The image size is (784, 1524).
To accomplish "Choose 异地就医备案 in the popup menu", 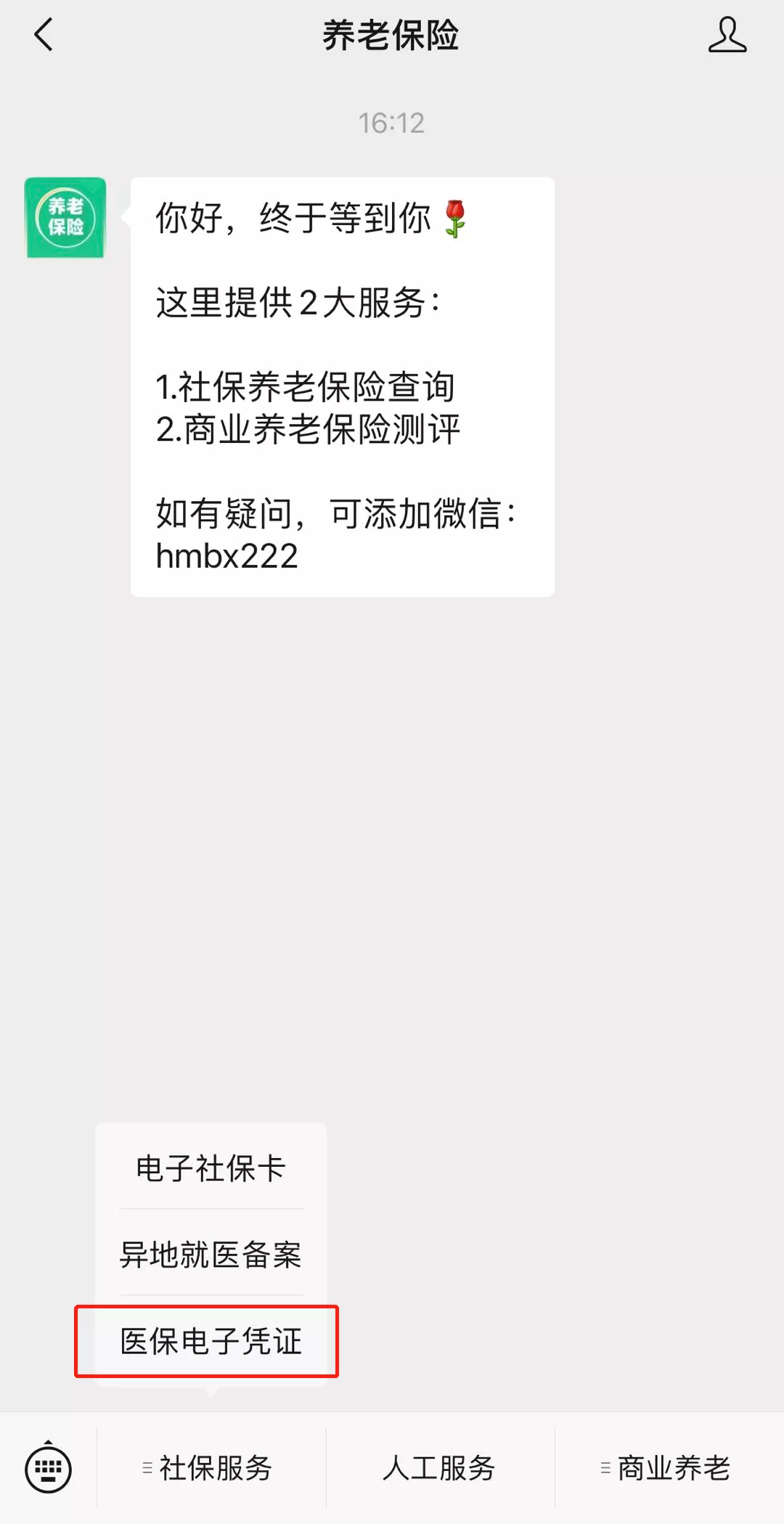I will (x=211, y=1255).
